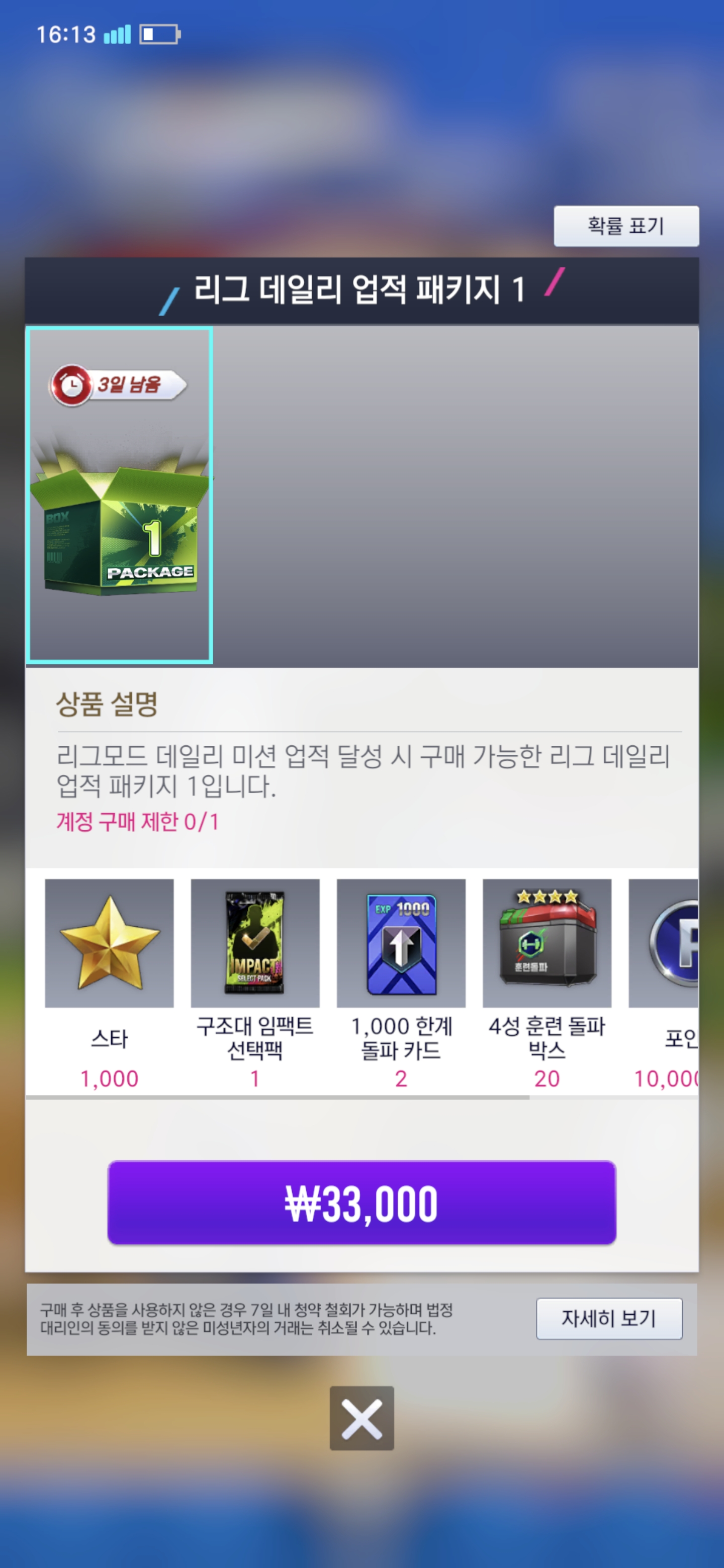
Task: Buy the package for ₩33,000
Action: coord(361,1203)
